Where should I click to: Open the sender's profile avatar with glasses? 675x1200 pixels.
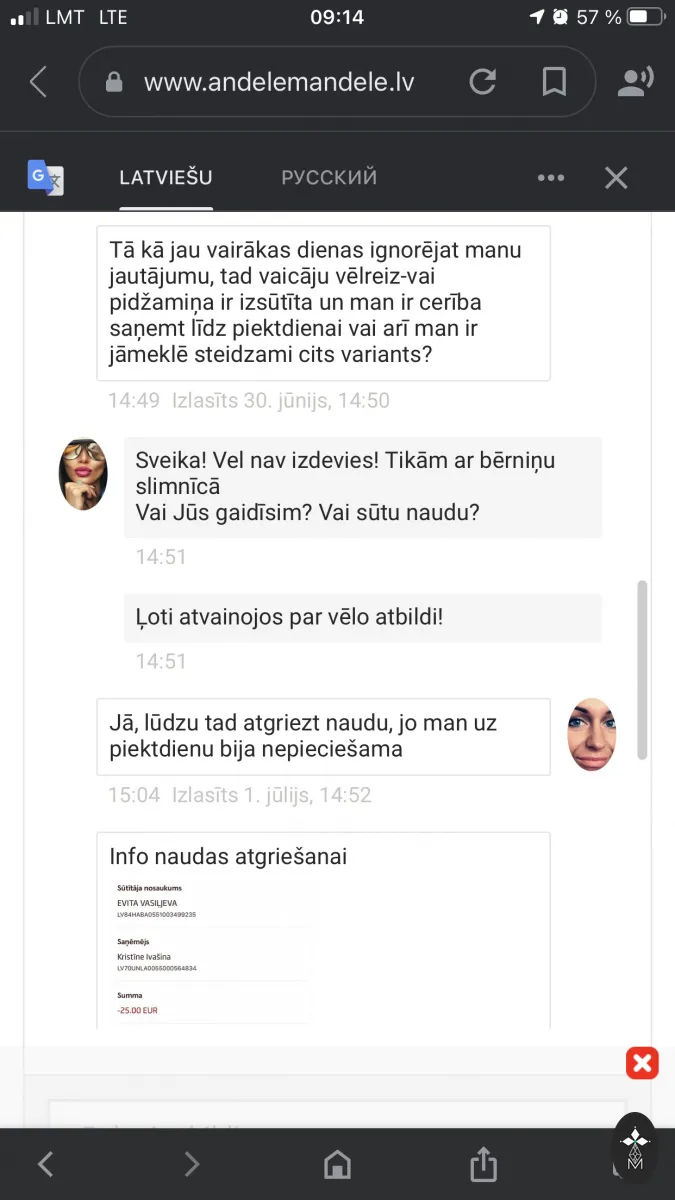point(83,474)
